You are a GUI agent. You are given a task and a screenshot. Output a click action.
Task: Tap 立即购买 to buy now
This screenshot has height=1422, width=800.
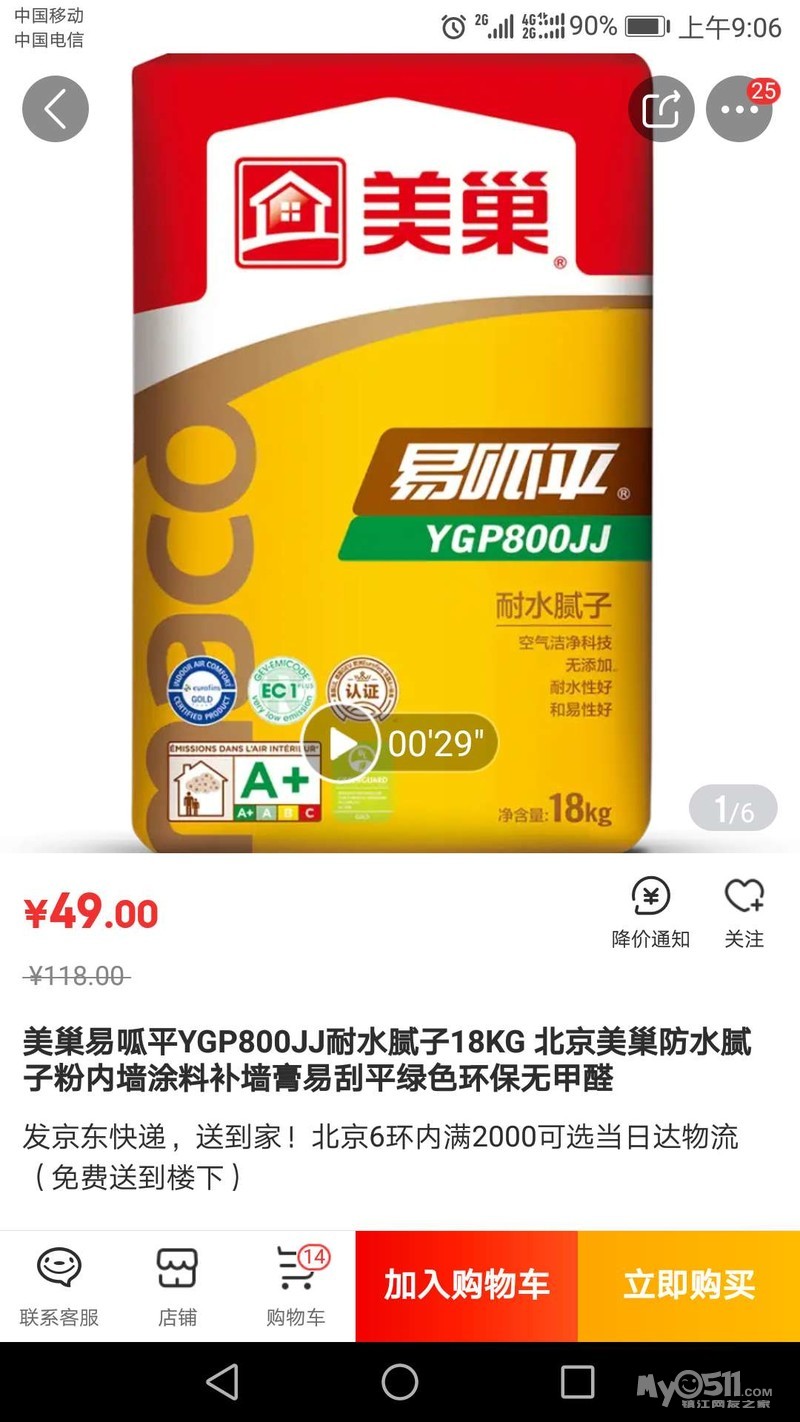coord(689,1285)
